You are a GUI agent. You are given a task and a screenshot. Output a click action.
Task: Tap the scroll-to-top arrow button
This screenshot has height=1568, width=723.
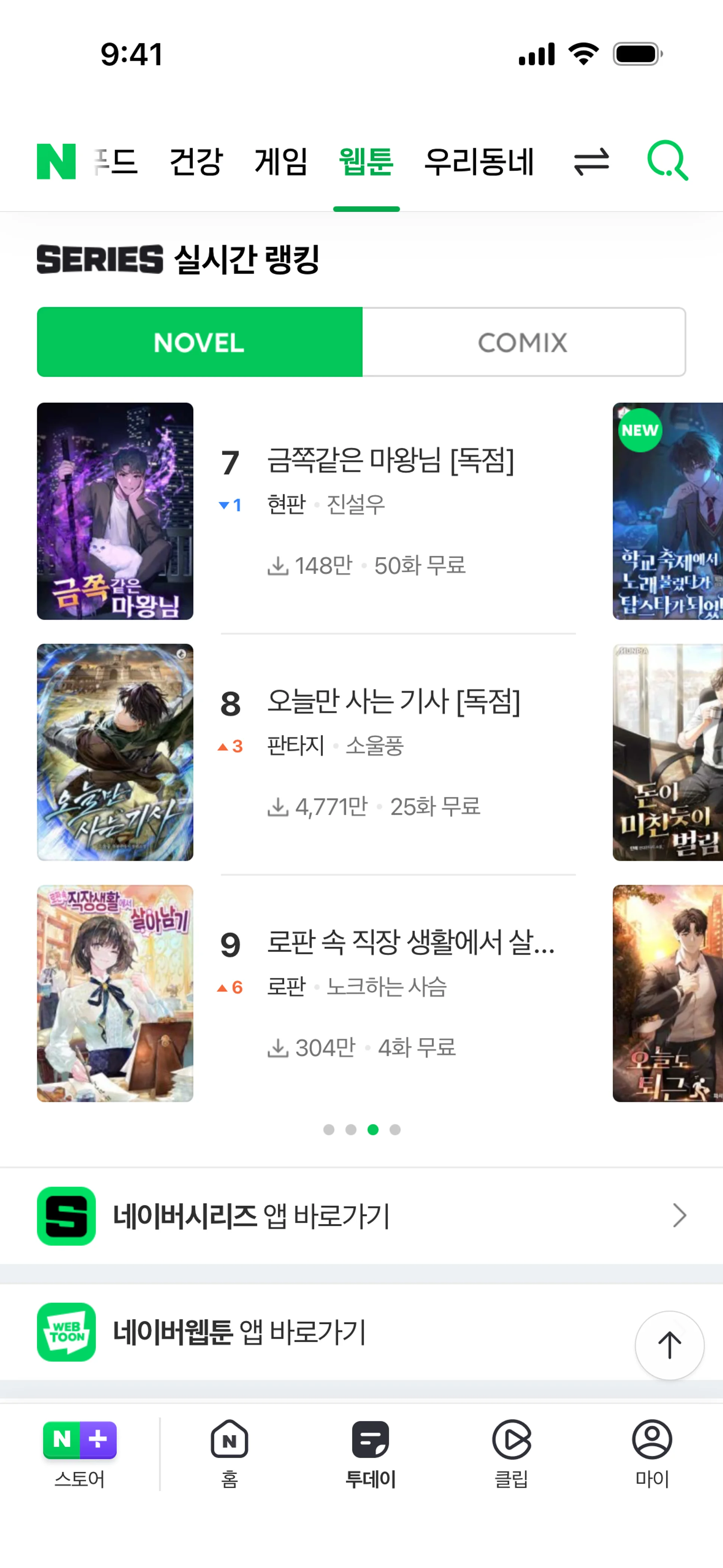pos(670,1345)
